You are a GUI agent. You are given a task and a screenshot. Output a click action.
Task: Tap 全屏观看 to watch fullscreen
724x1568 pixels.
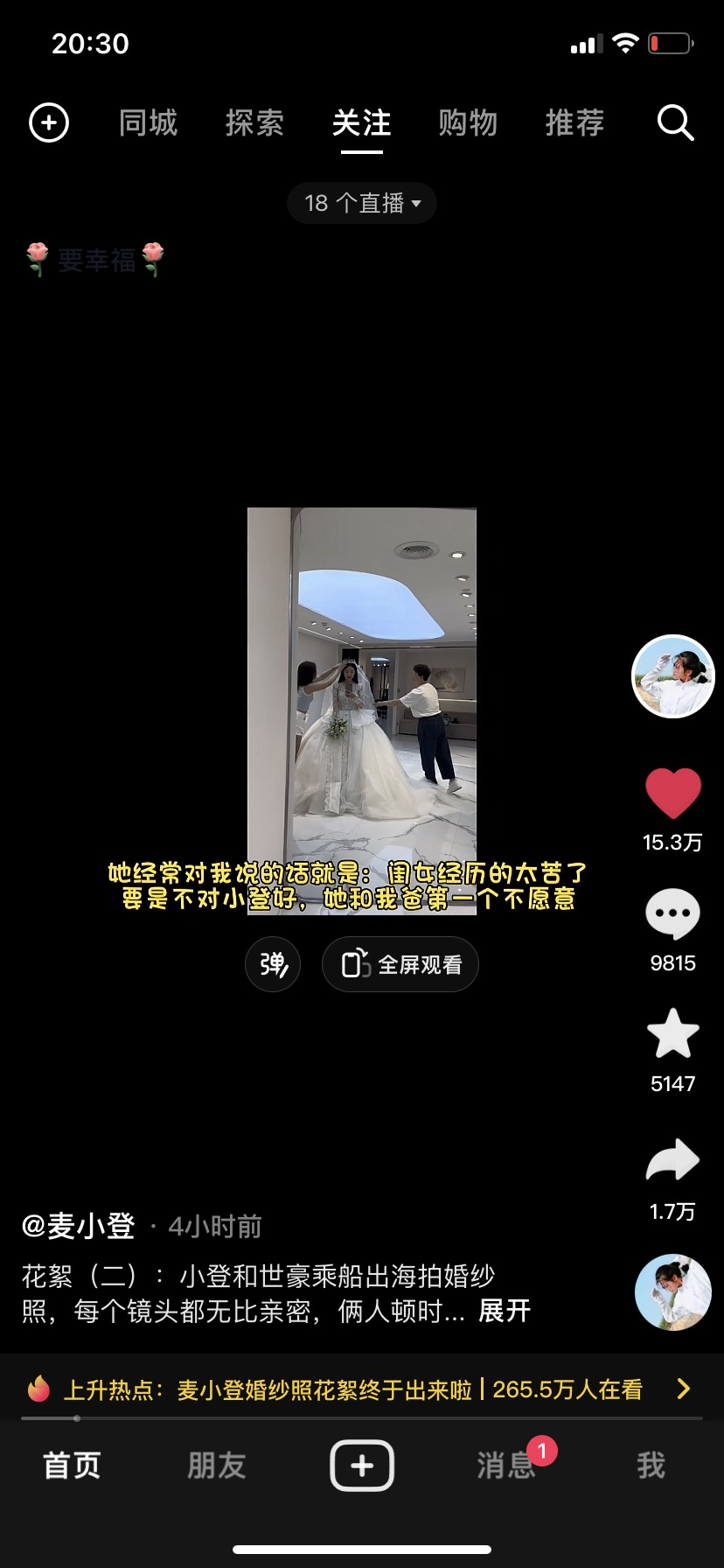tap(400, 964)
